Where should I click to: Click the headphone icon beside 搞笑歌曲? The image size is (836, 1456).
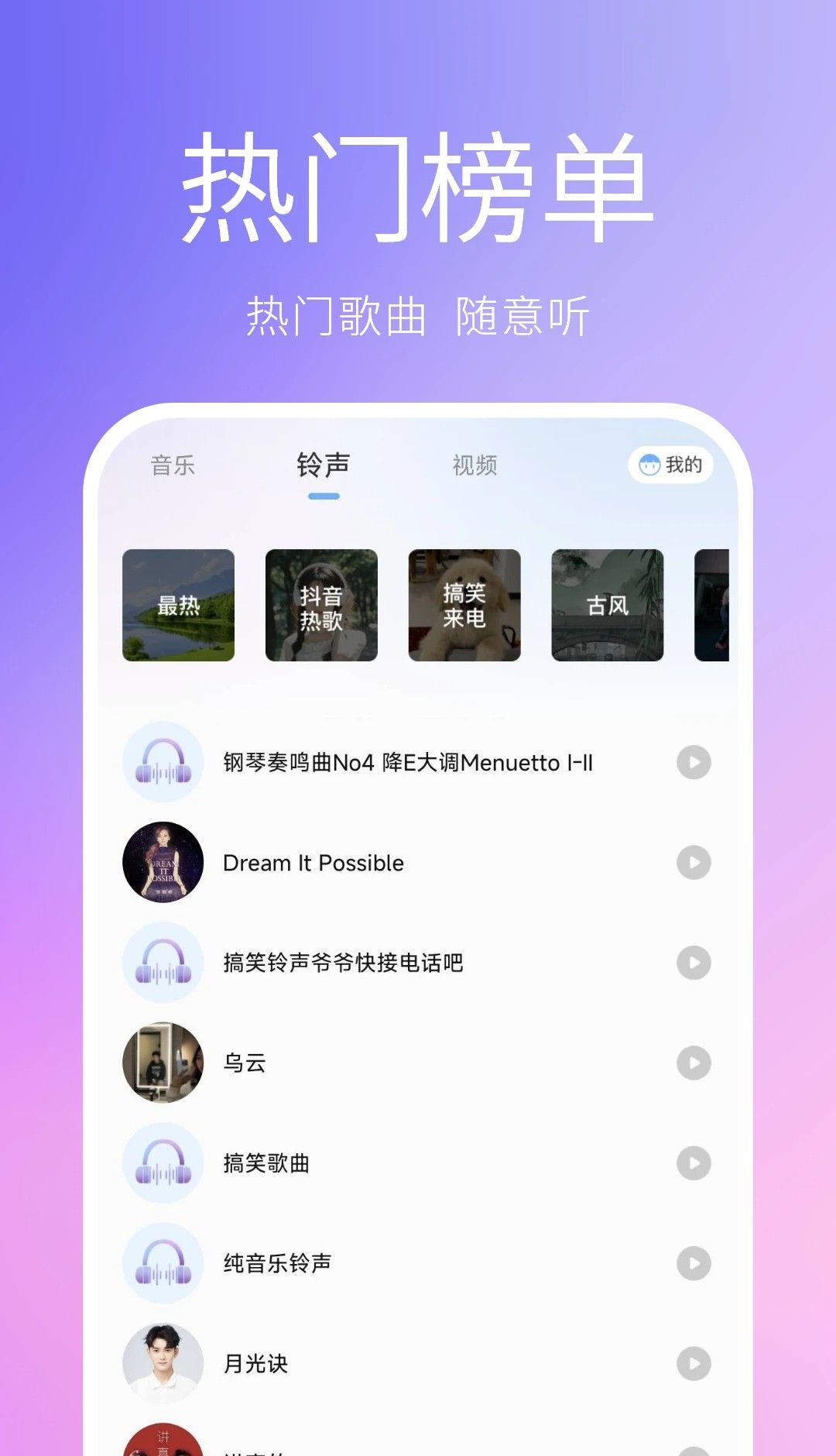pos(162,1163)
